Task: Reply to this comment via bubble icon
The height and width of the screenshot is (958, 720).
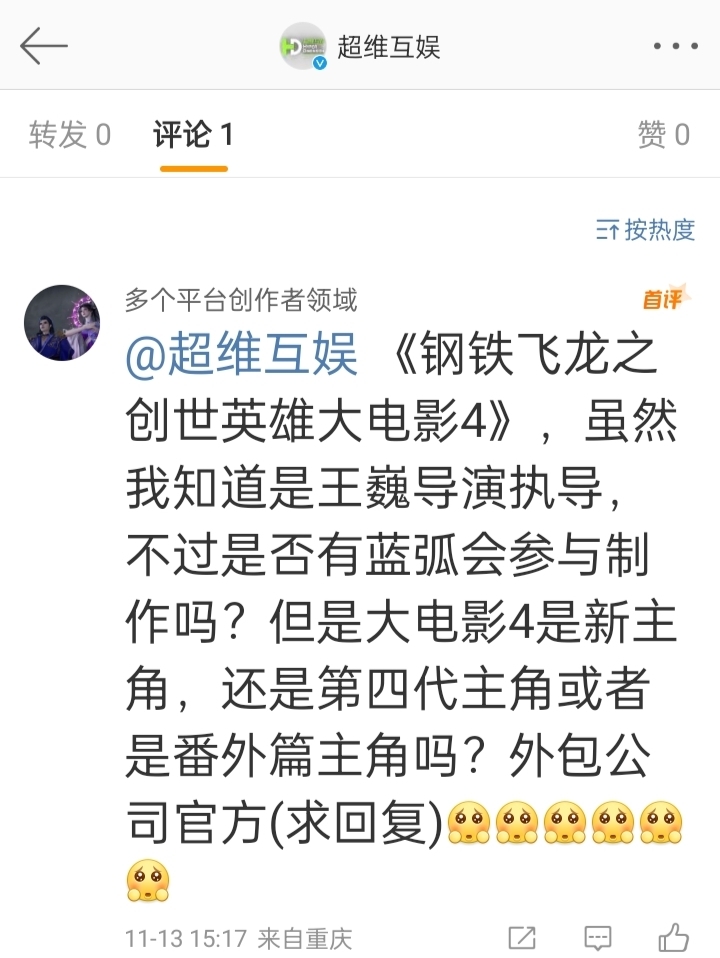Action: [x=597, y=938]
